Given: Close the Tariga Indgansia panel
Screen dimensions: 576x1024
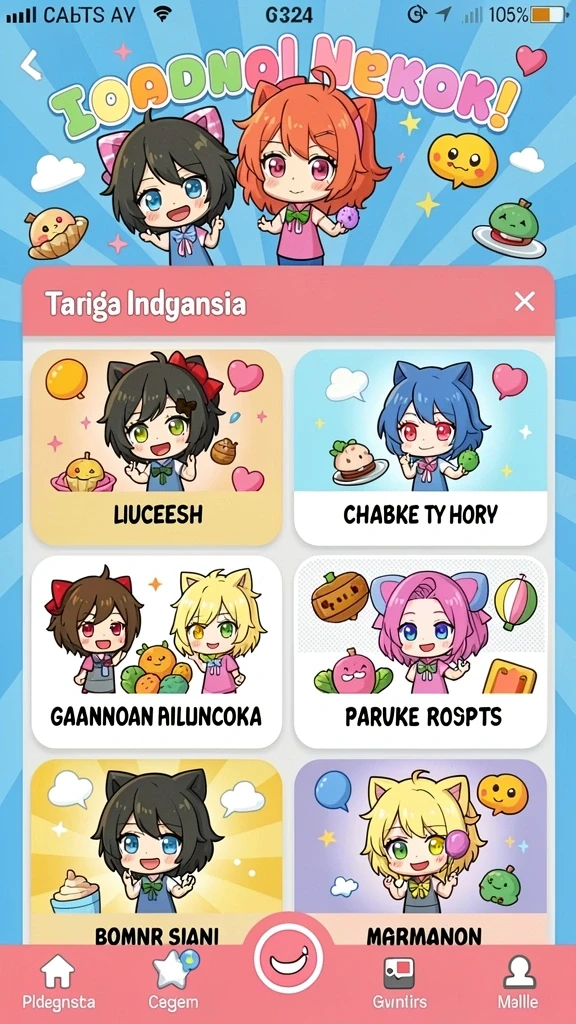Looking at the screenshot, I should pos(524,302).
